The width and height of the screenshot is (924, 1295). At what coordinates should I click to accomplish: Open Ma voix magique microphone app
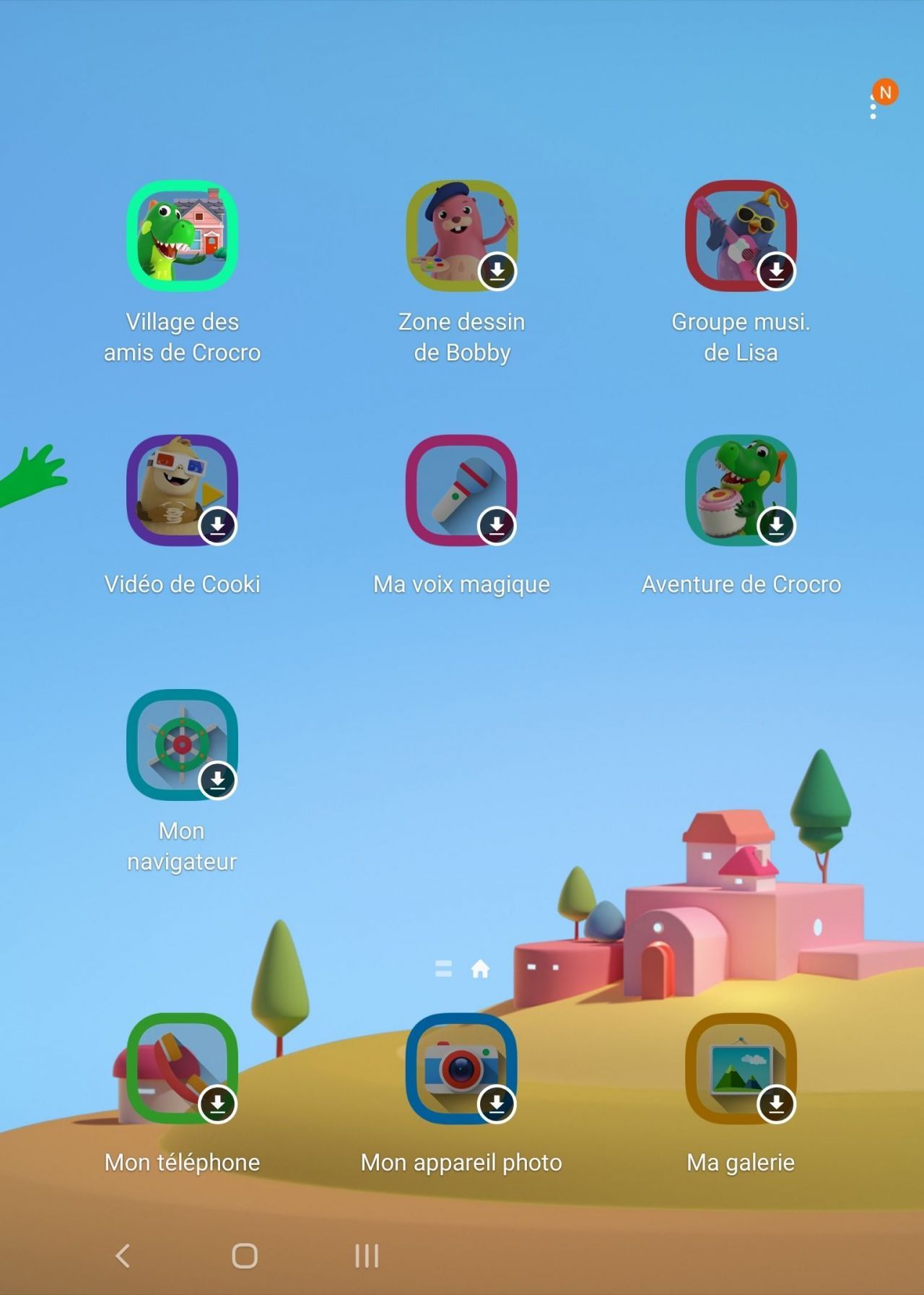point(461,490)
